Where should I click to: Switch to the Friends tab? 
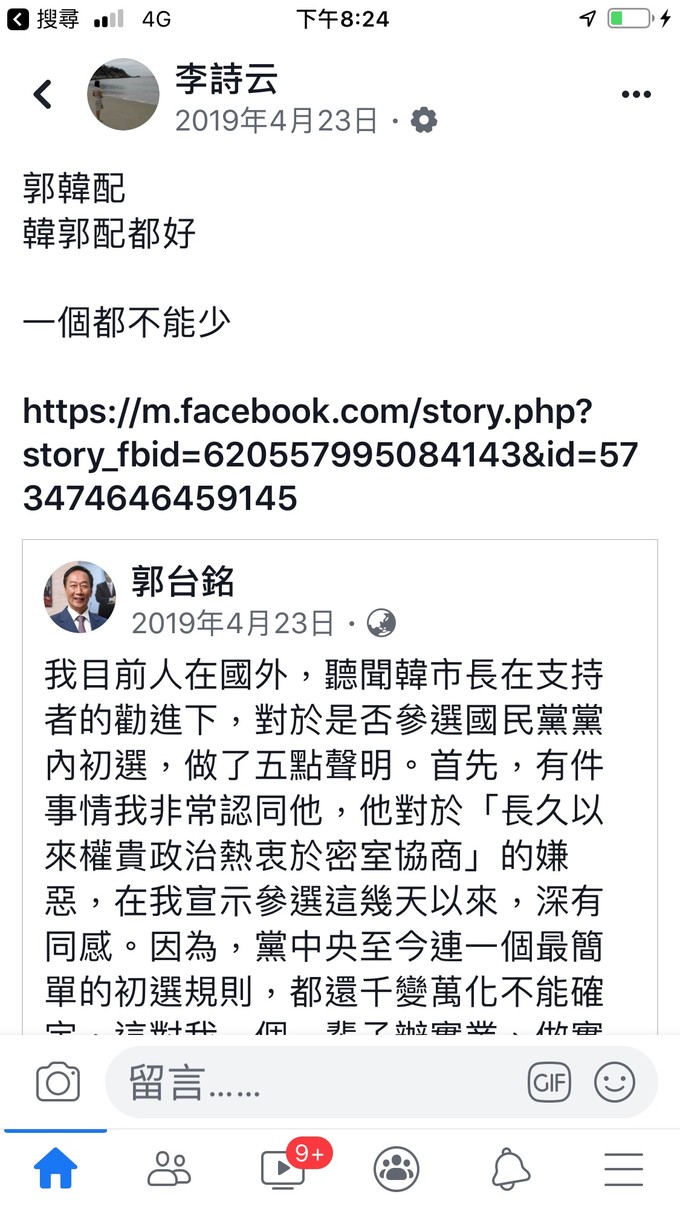[x=169, y=1168]
